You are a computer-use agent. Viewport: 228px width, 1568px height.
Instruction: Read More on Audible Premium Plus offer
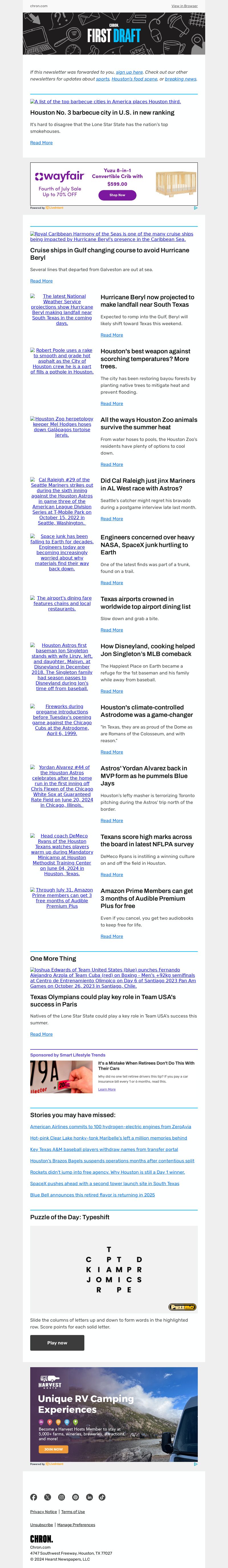tap(111, 936)
